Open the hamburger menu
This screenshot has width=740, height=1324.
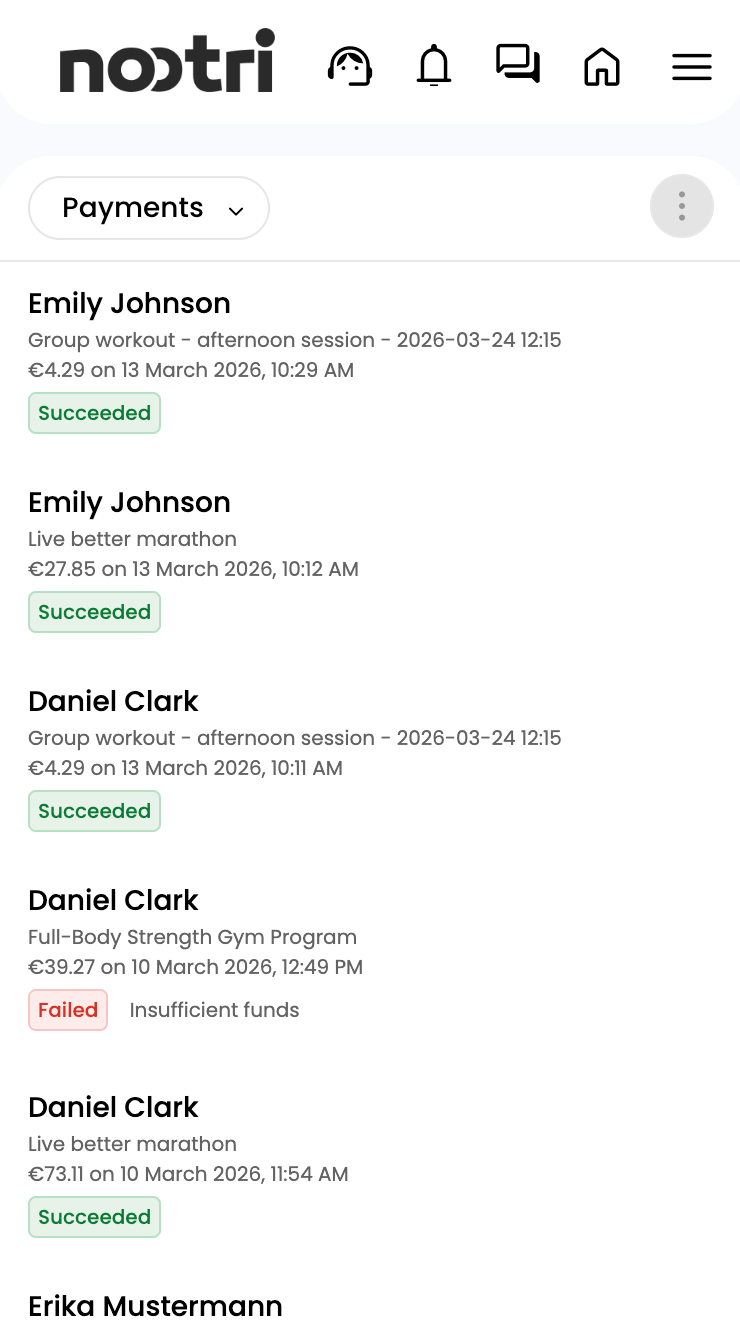pos(691,67)
